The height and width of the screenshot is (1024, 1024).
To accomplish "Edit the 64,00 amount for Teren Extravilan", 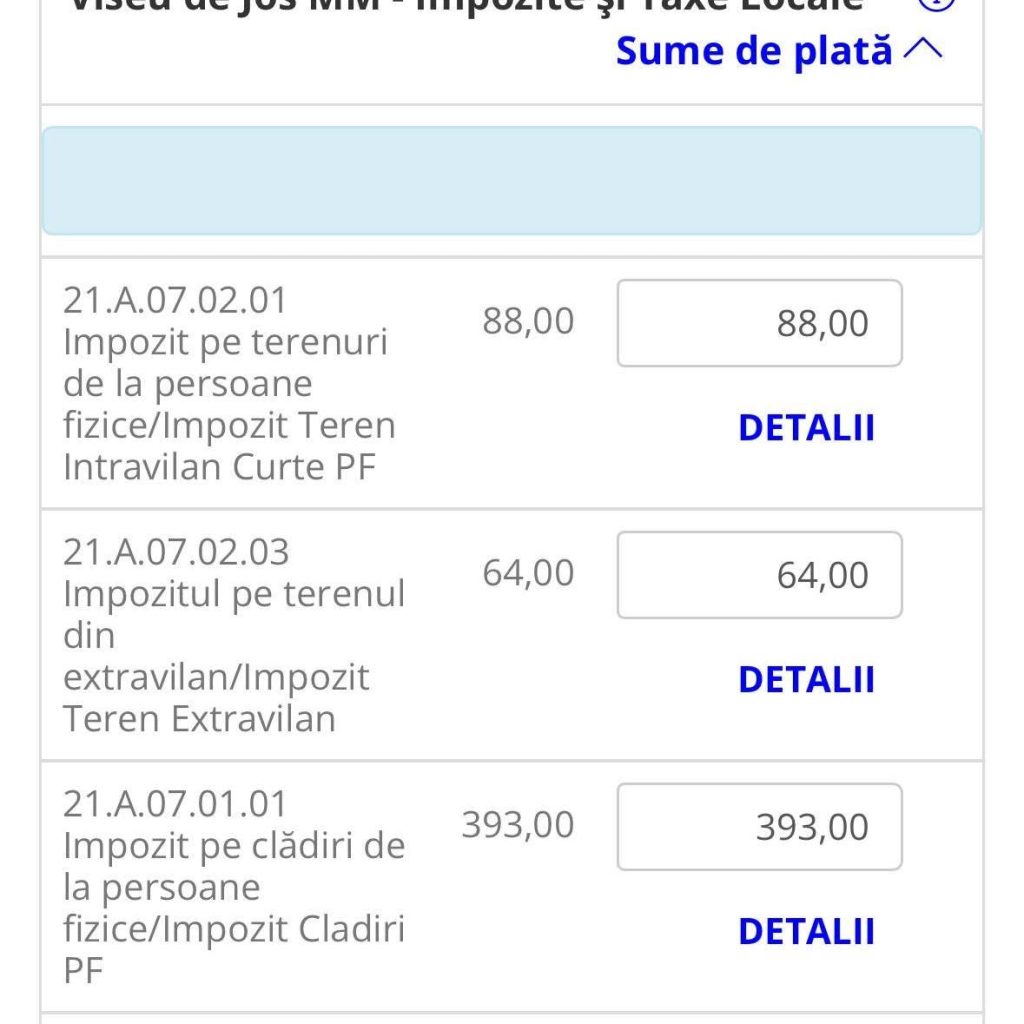I will (x=759, y=575).
